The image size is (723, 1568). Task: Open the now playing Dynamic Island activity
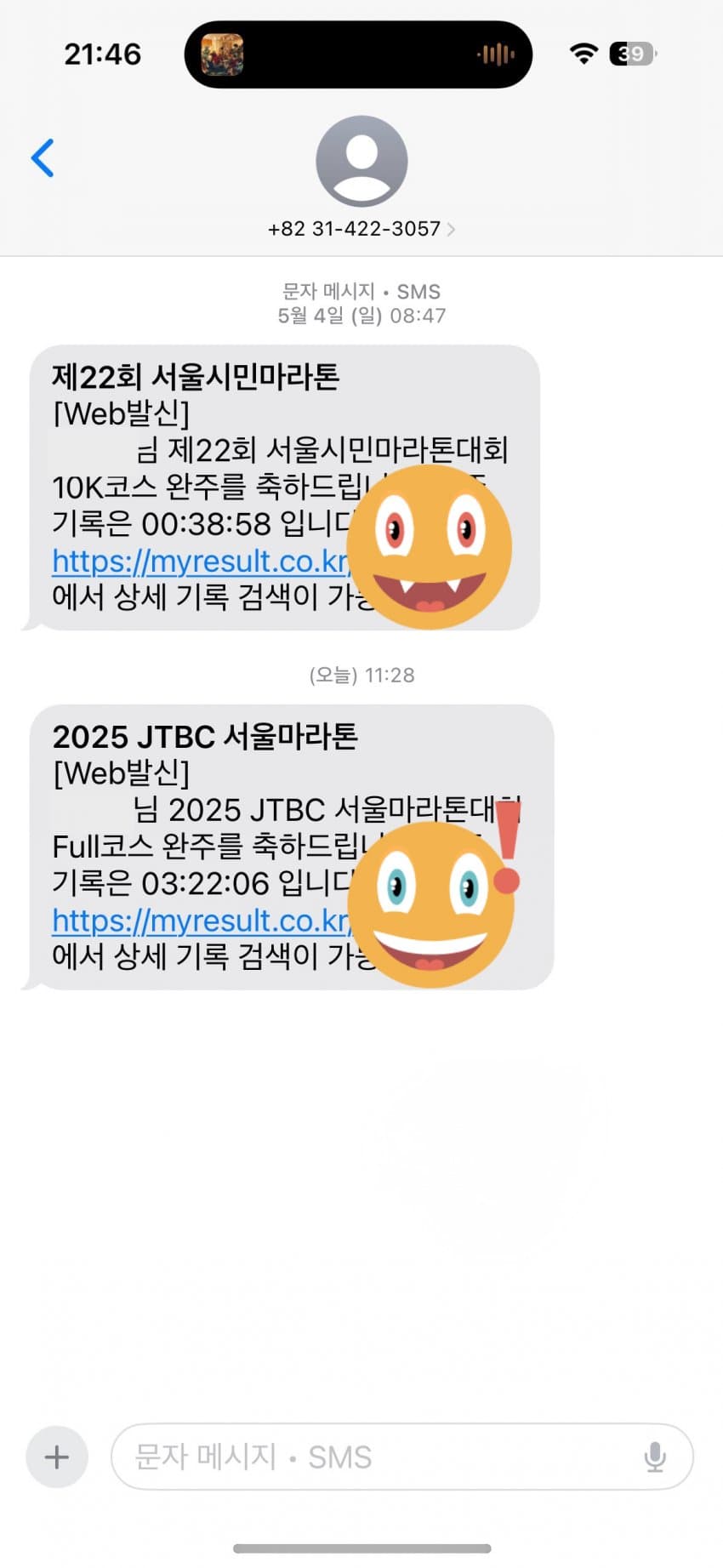358,54
